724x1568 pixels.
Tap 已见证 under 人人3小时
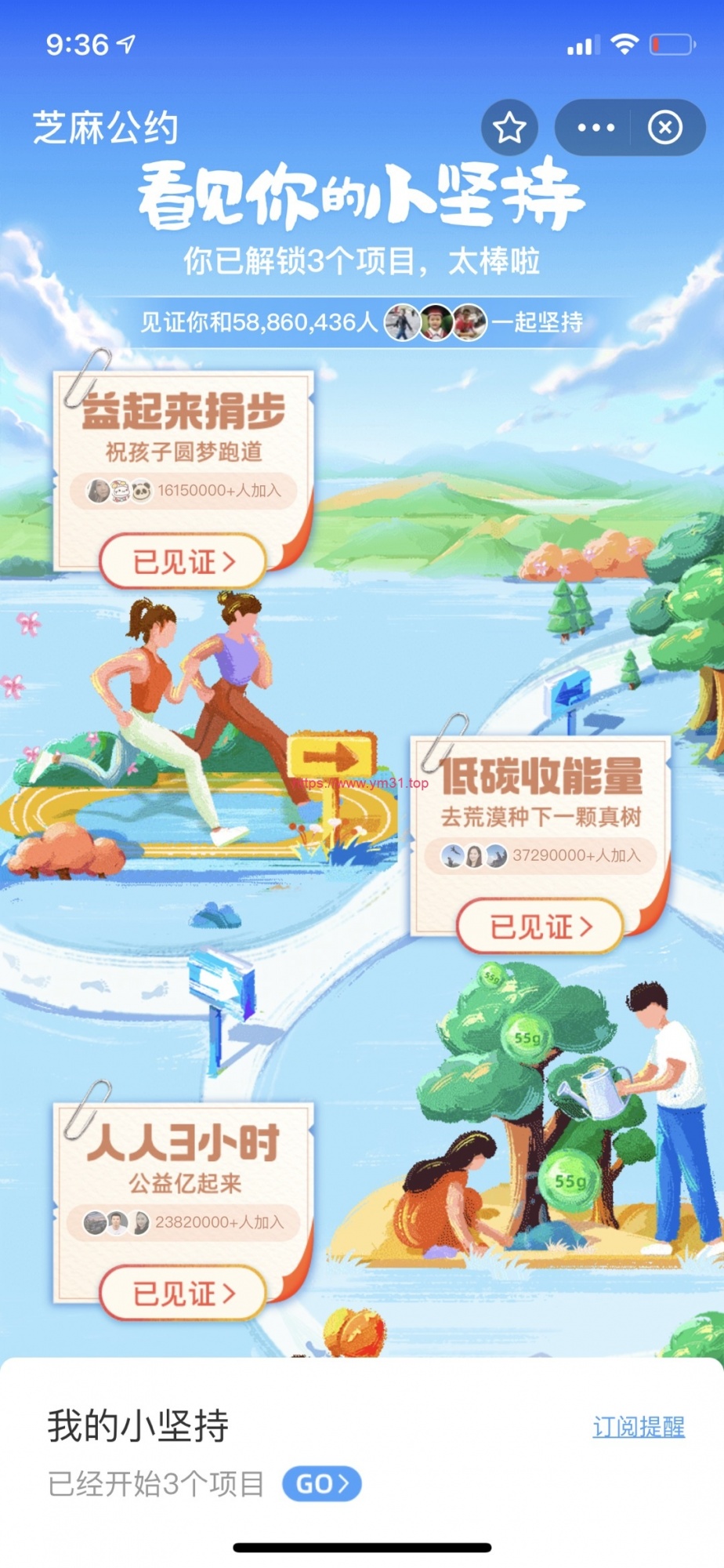(x=183, y=1293)
